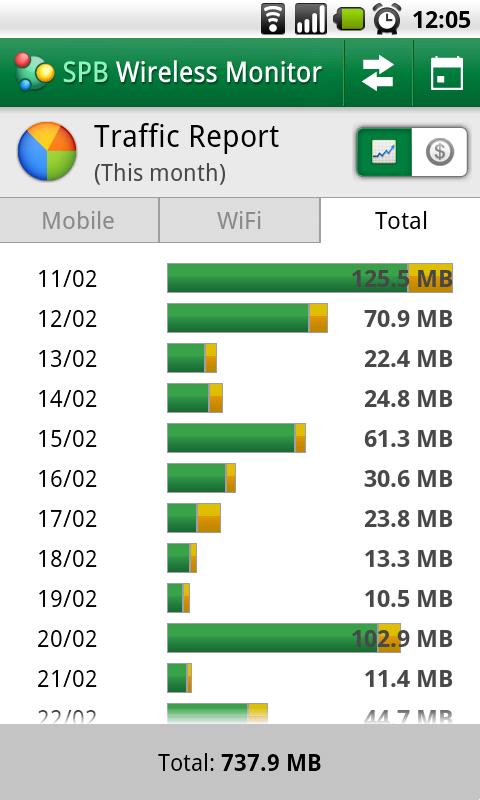This screenshot has width=480, height=800.
Task: Open the 12/02 row with 70.9 MB
Action: [240, 318]
